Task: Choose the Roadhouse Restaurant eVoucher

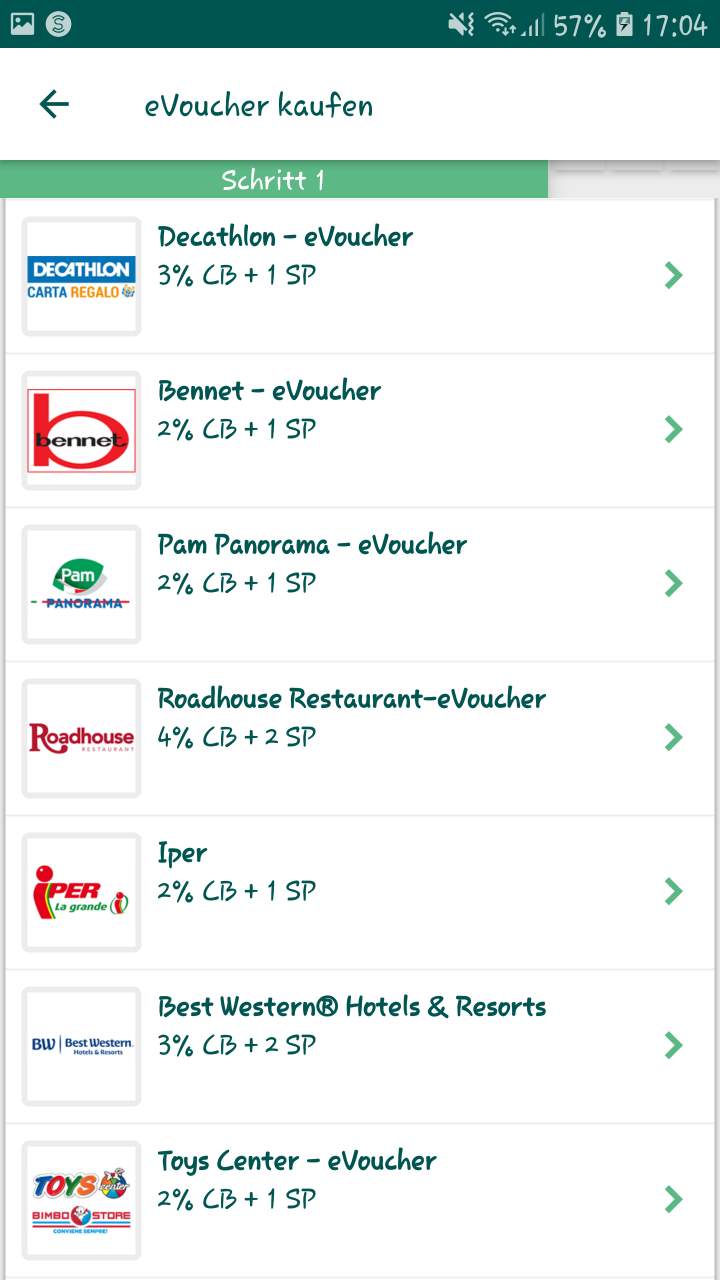Action: (360, 738)
